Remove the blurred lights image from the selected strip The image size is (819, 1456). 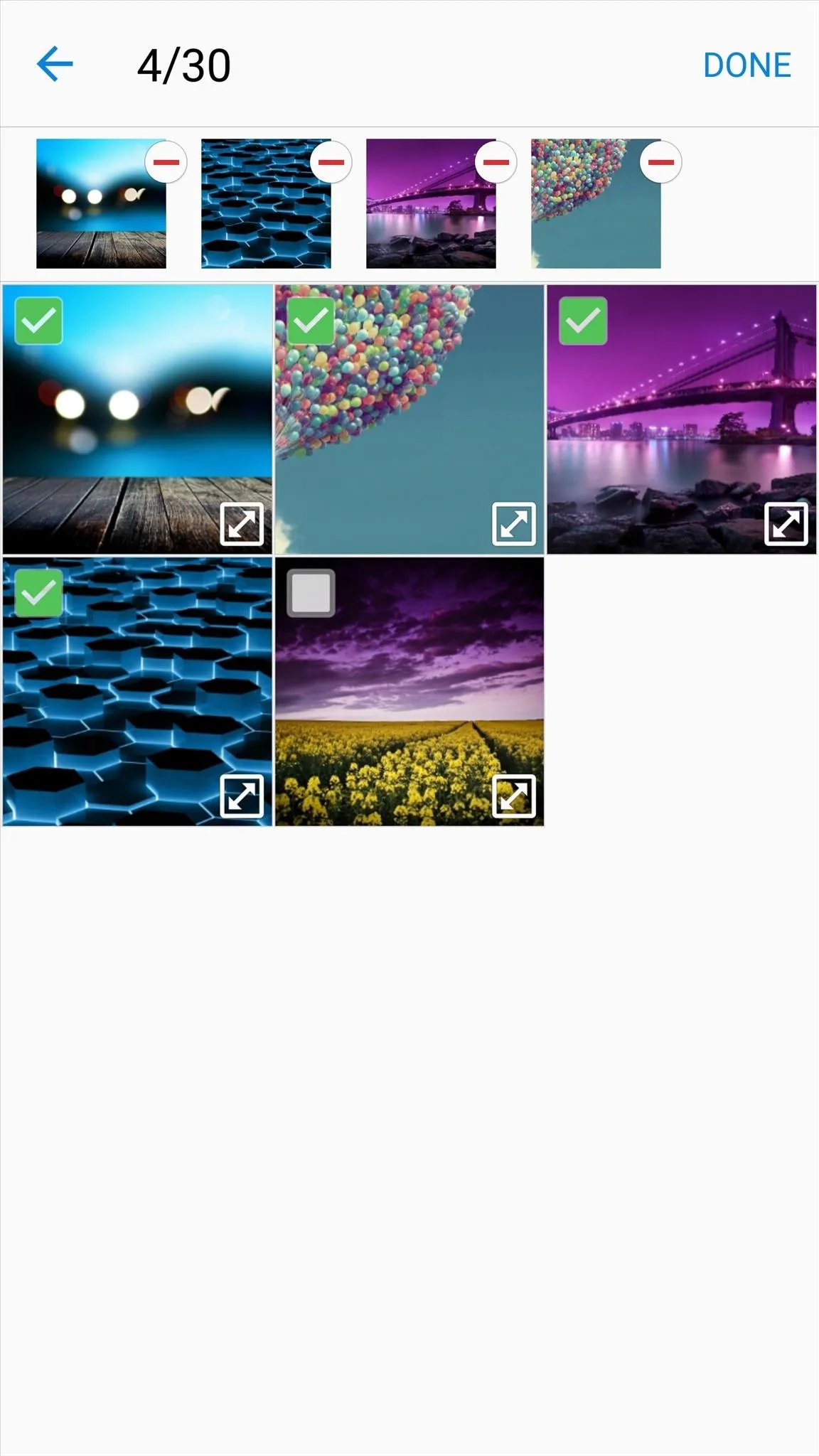click(x=166, y=162)
